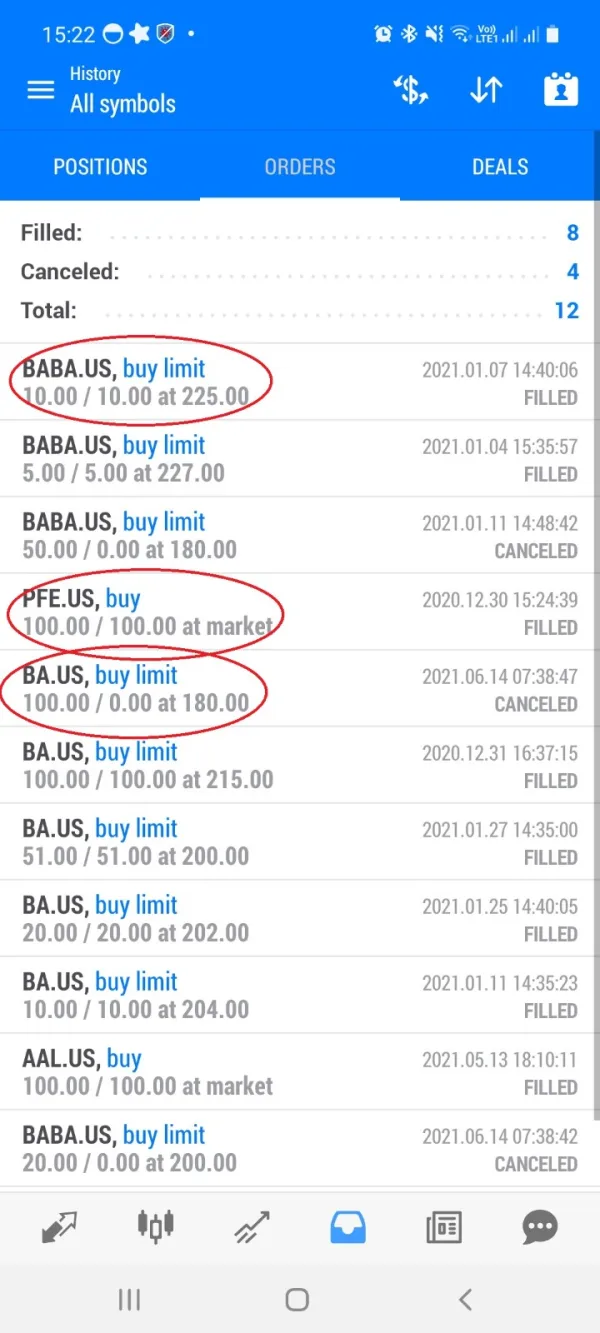Viewport: 600px width, 1333px height.
Task: Open the news tab in bottom bar
Action: tap(444, 1227)
